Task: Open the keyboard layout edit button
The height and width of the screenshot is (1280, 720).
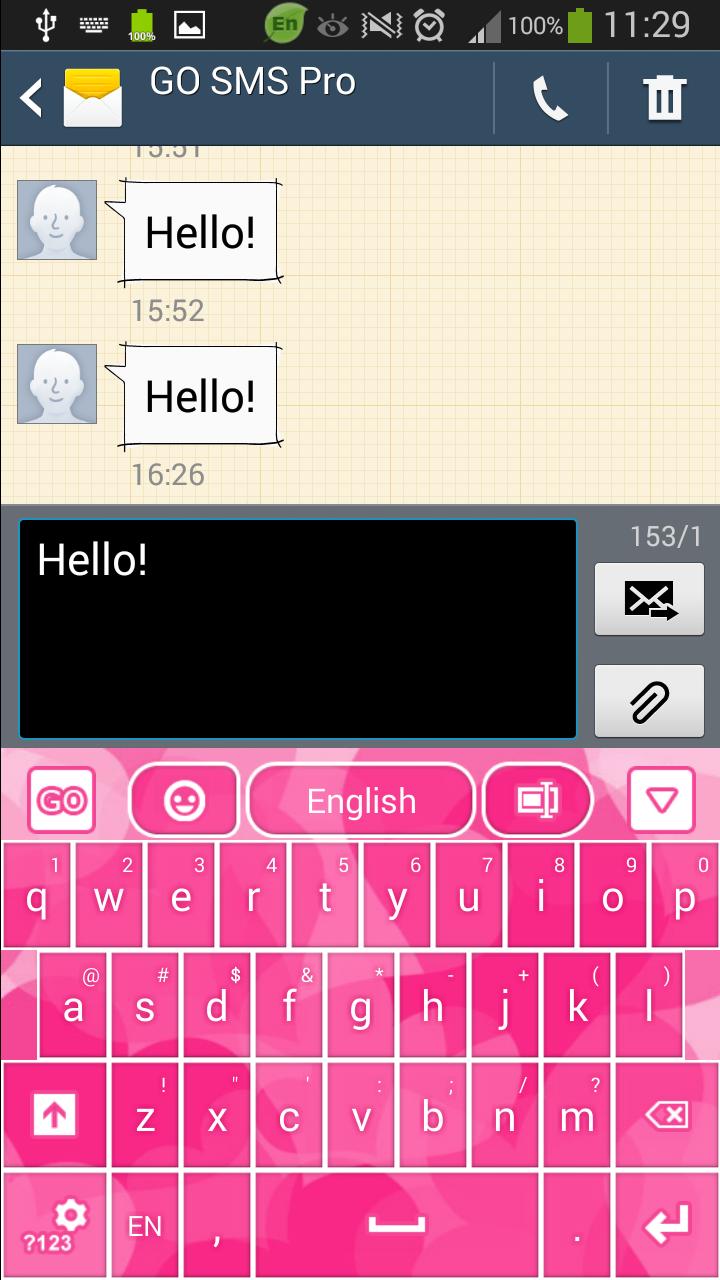Action: pos(538,800)
